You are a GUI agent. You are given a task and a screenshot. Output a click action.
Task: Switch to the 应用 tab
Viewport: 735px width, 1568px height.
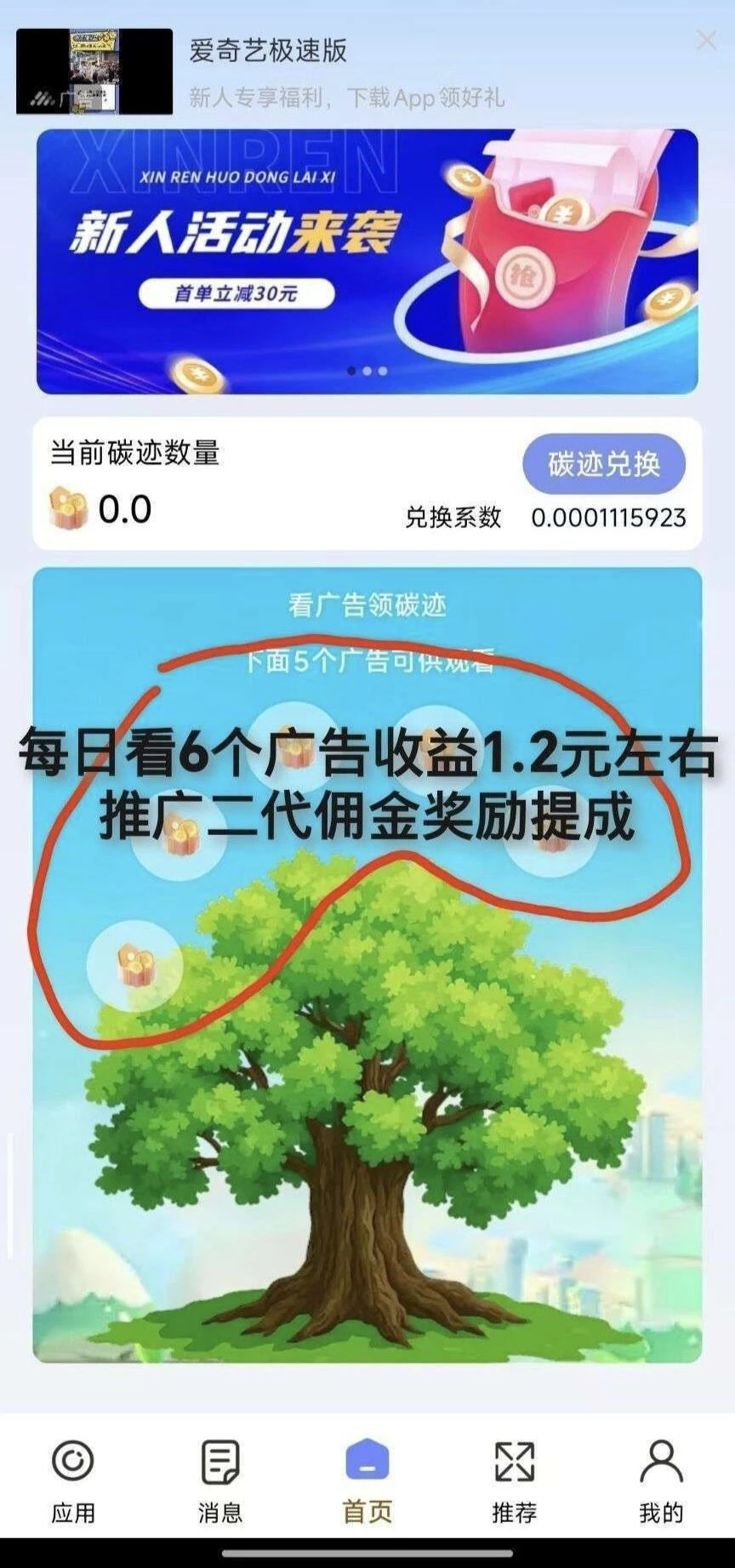[73, 1480]
